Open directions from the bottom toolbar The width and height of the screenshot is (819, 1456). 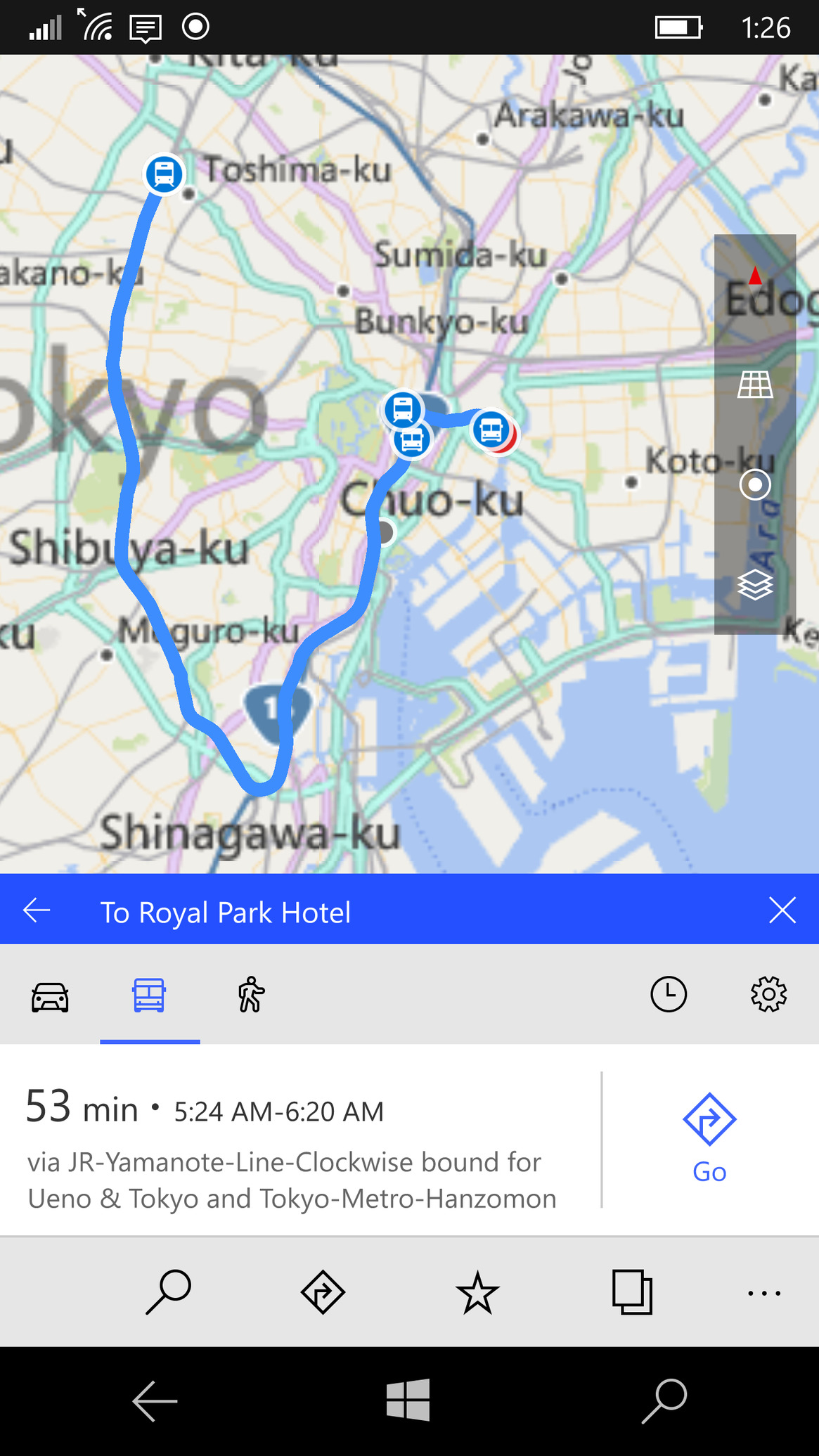(323, 1292)
